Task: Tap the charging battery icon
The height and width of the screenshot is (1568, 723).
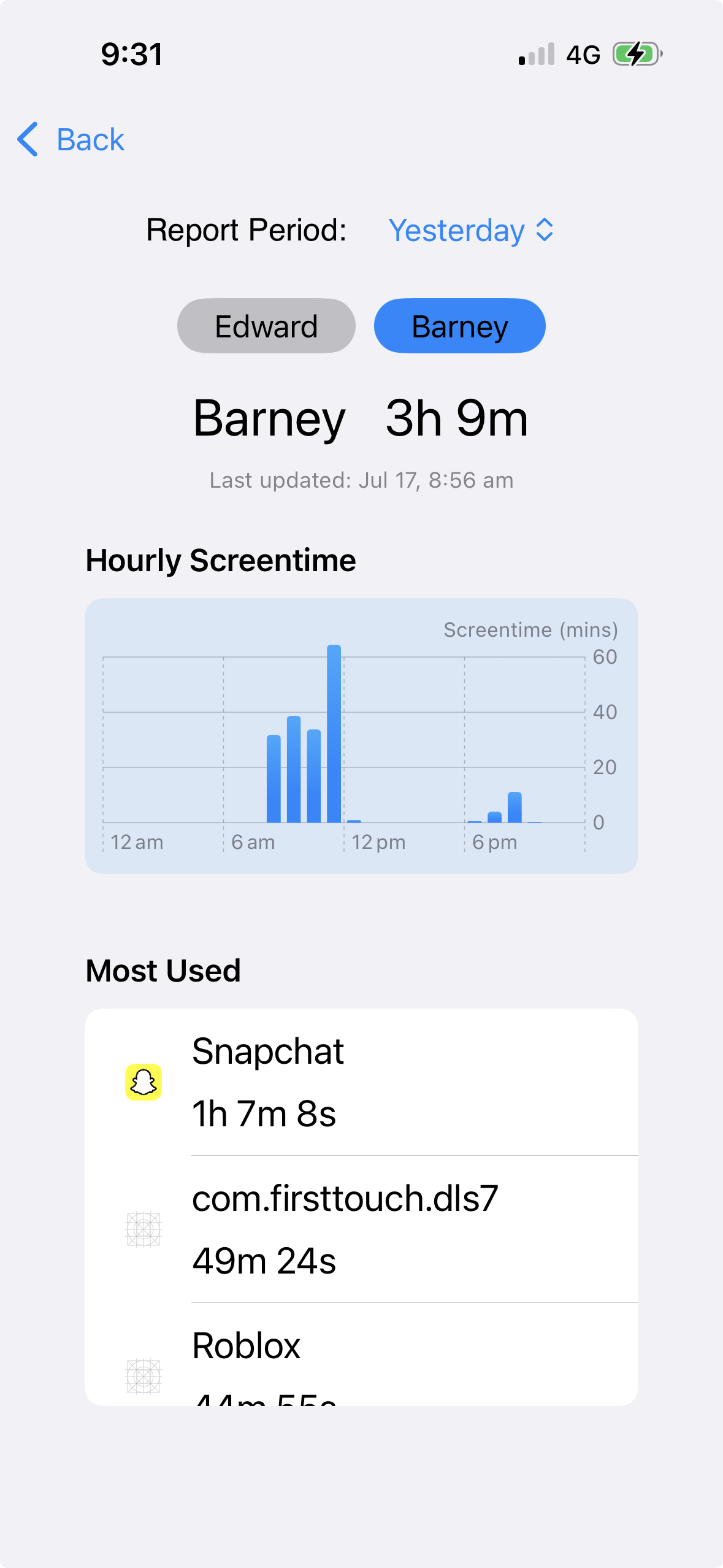Action: [635, 55]
